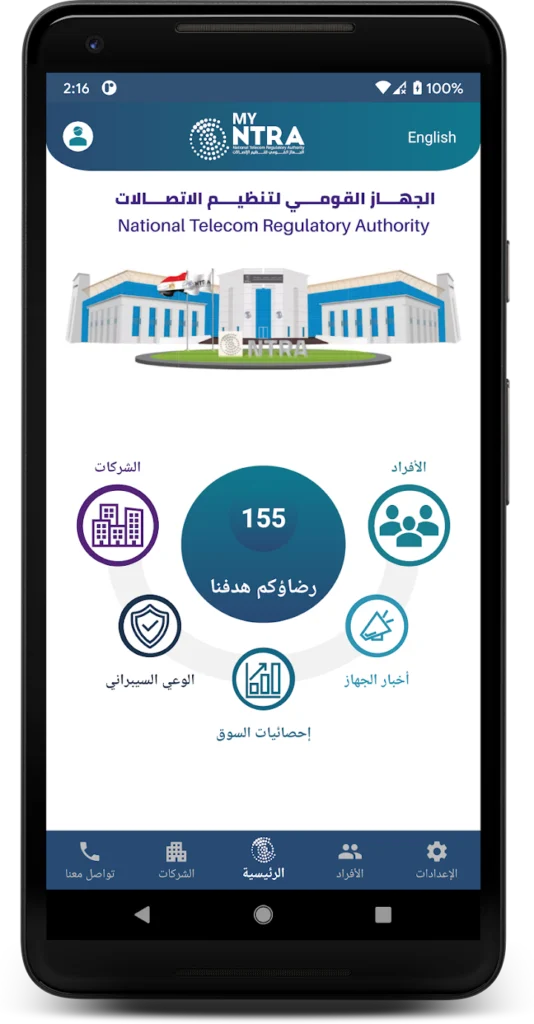Open the الأفراد individuals circle
Viewport: 534px width, 1024px height.
pyautogui.click(x=409, y=524)
